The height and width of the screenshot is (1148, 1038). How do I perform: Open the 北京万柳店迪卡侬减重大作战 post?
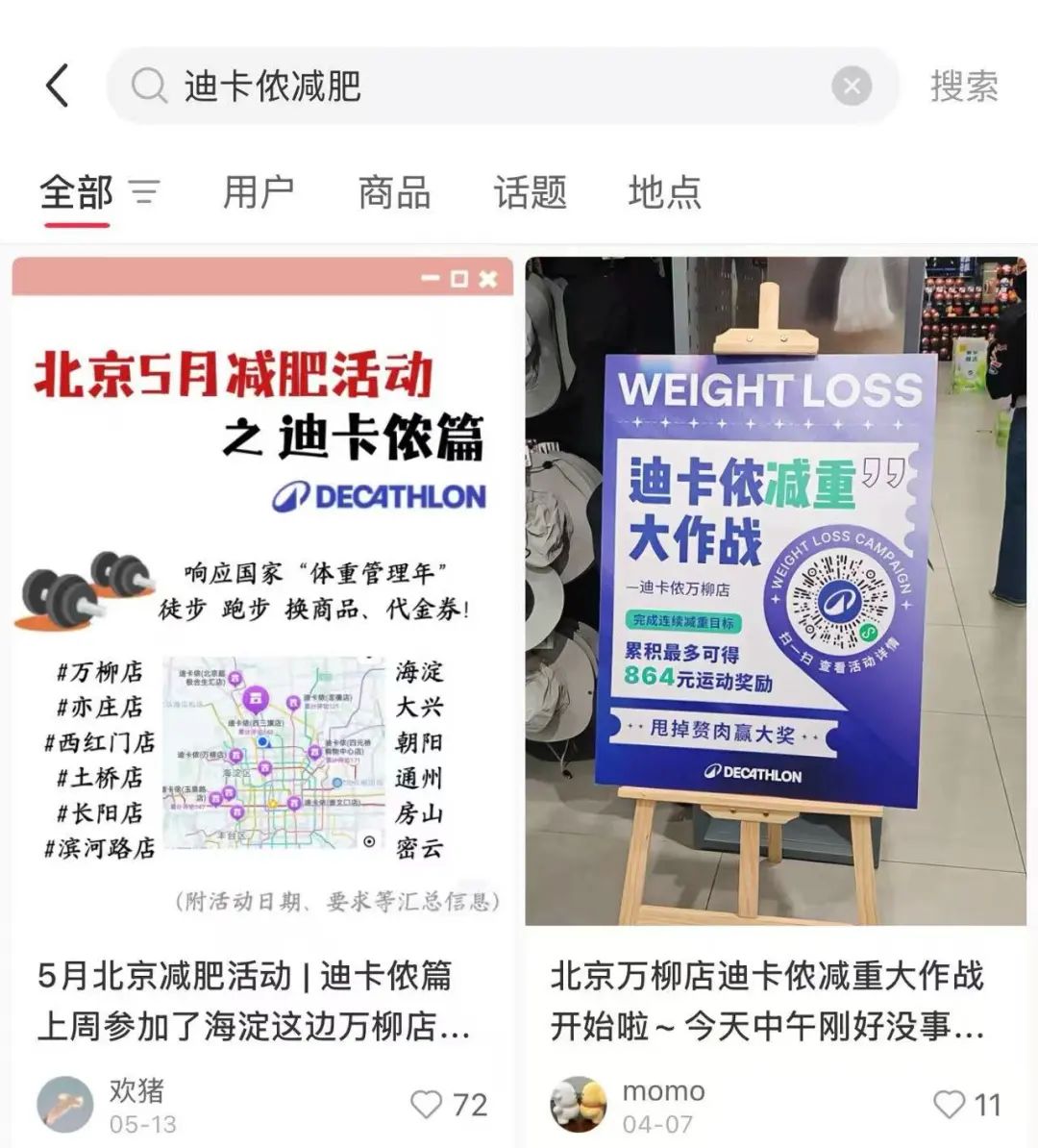point(769,1000)
